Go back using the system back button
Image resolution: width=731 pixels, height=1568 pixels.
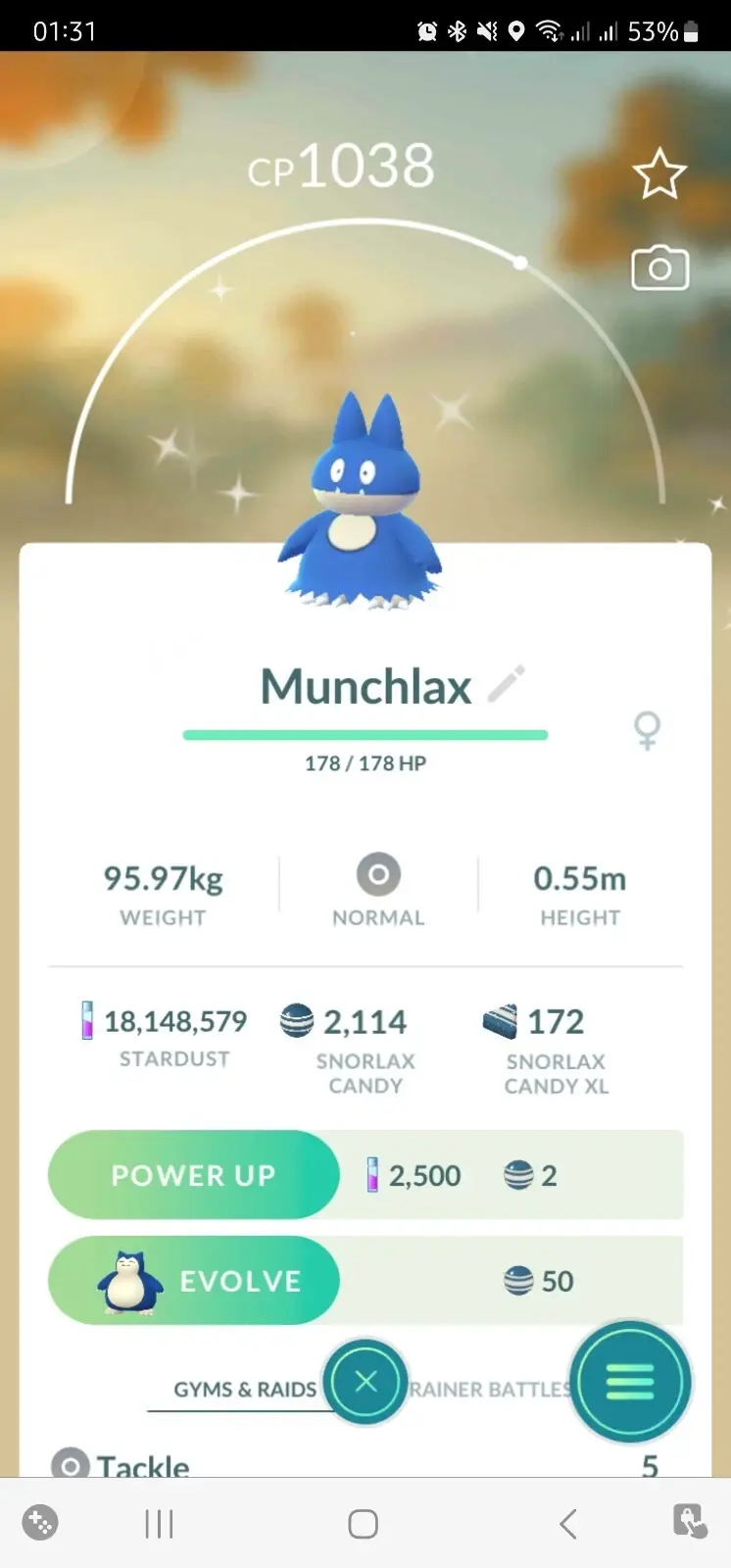tap(567, 1524)
